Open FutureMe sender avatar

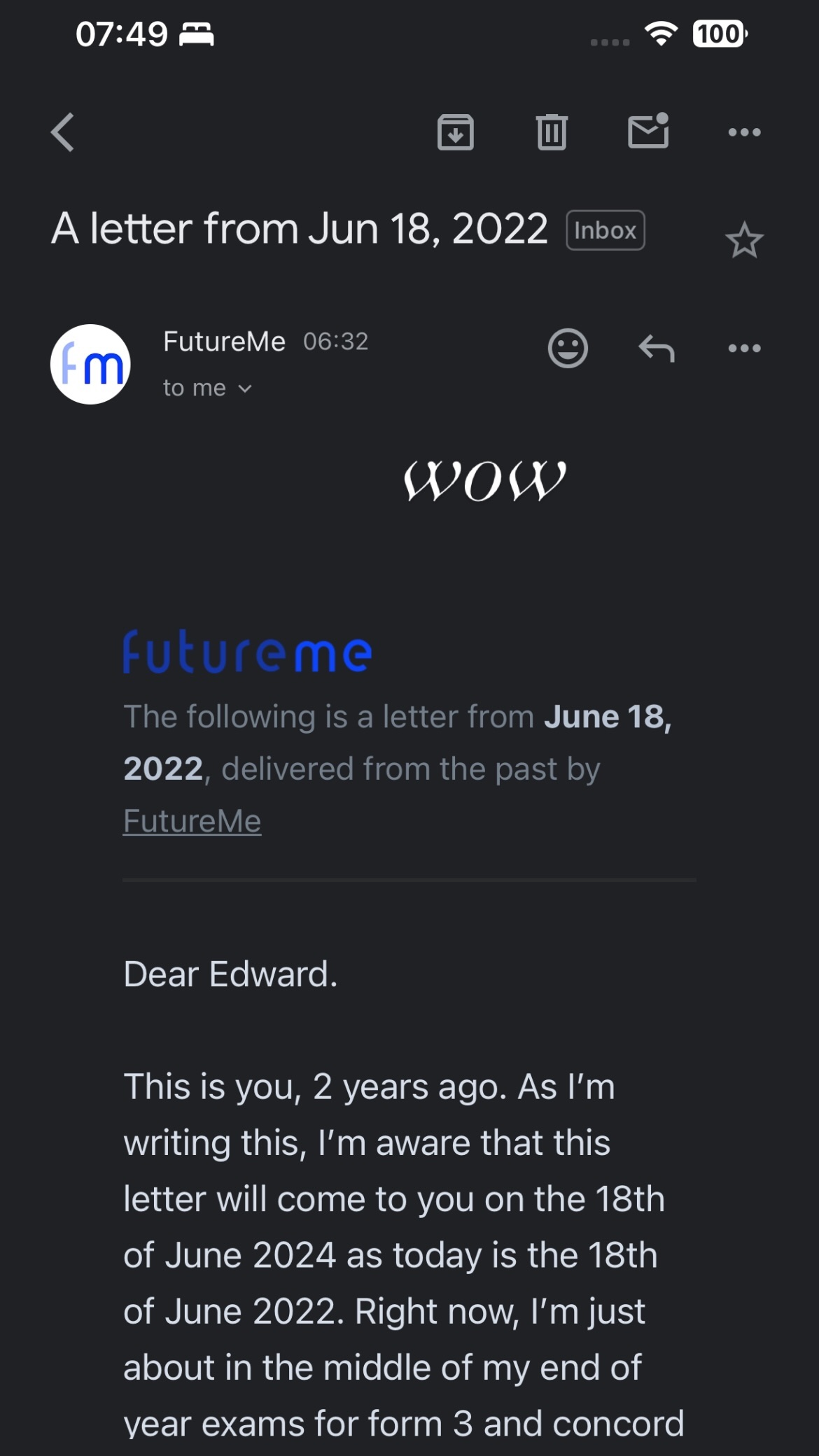[x=90, y=364]
